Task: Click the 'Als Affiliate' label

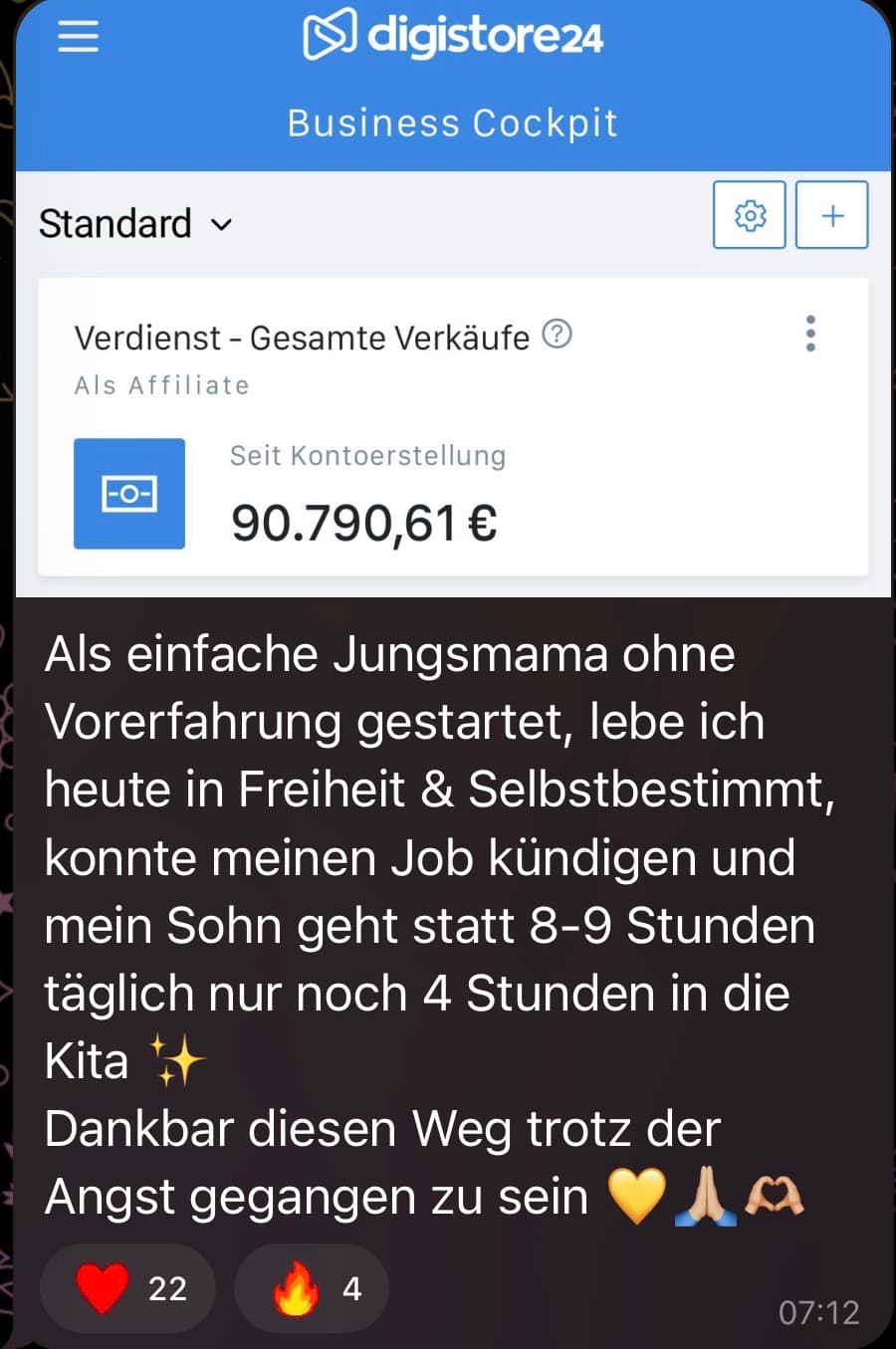Action: [161, 385]
